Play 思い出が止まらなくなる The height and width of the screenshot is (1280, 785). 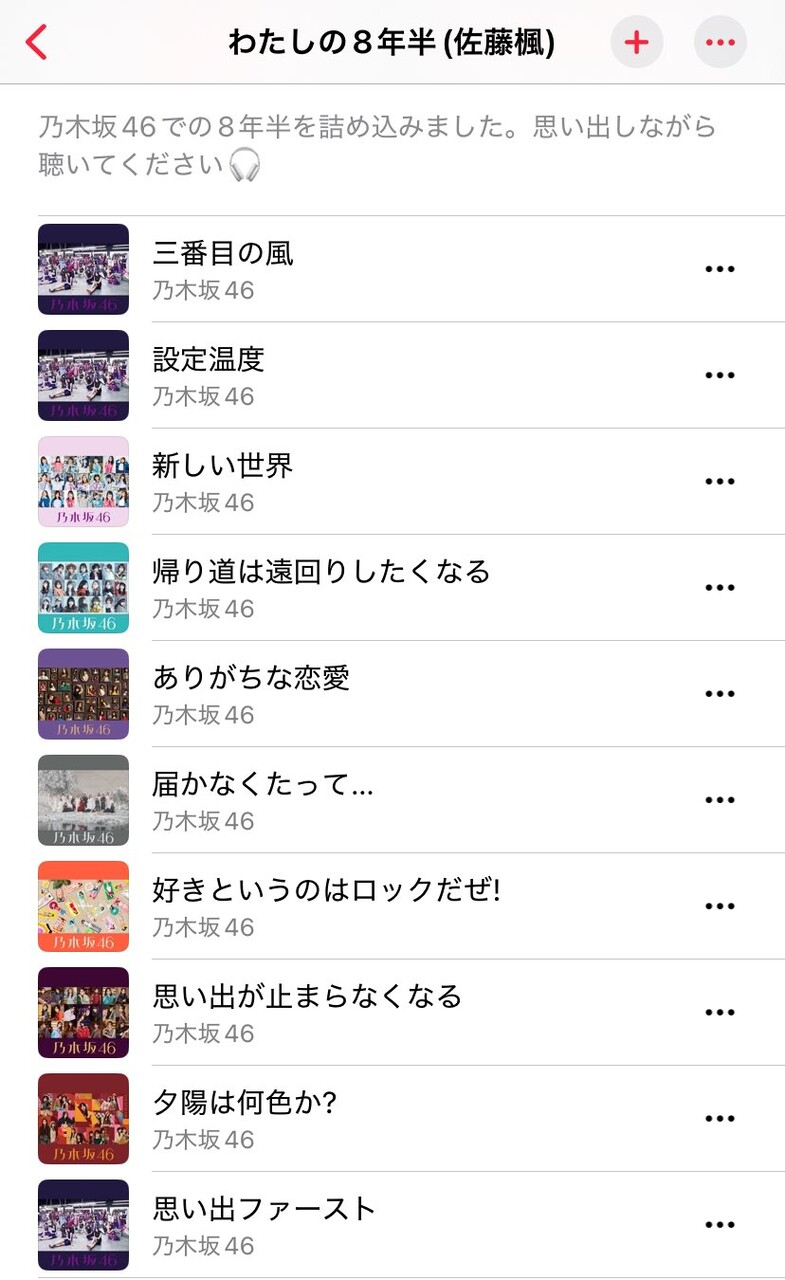(307, 996)
